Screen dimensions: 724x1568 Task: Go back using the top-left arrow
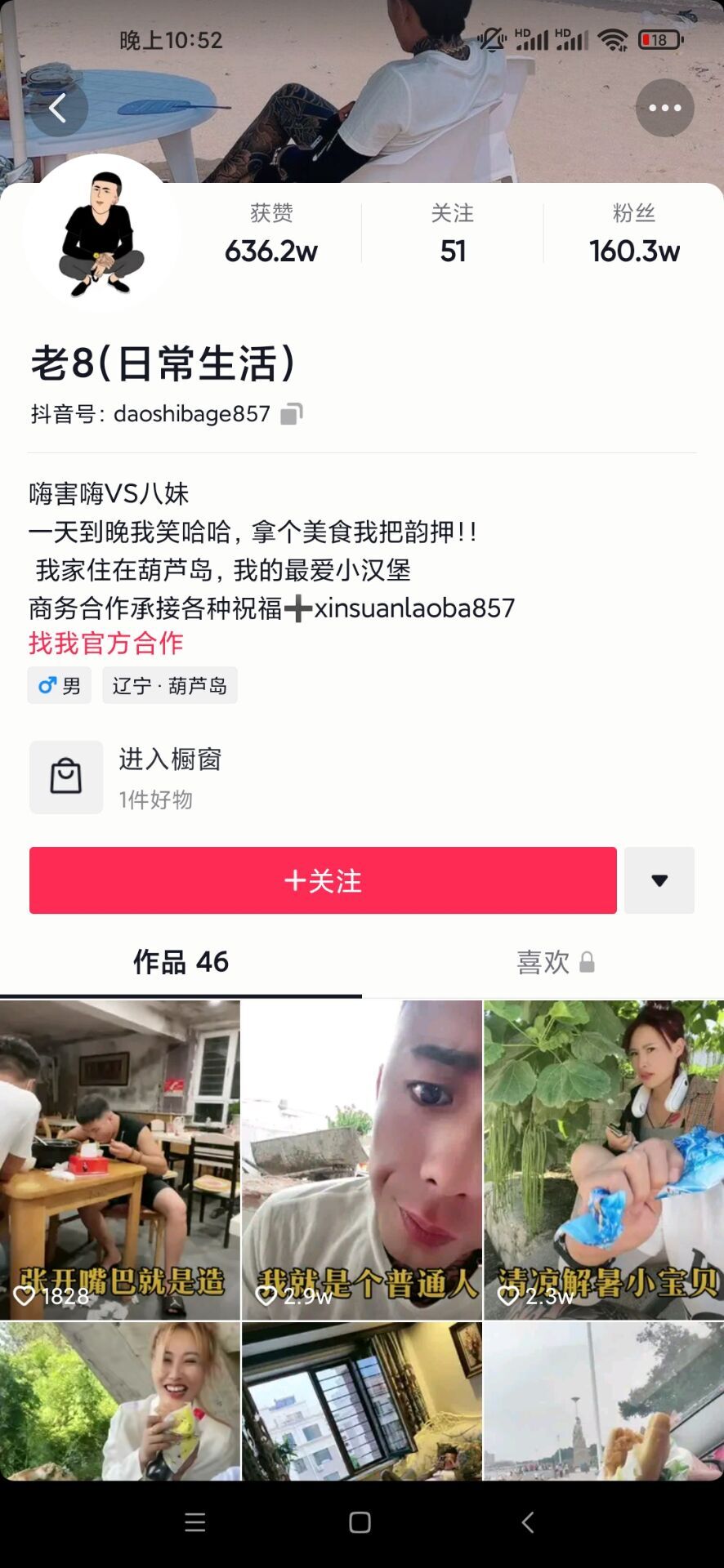pos(57,108)
